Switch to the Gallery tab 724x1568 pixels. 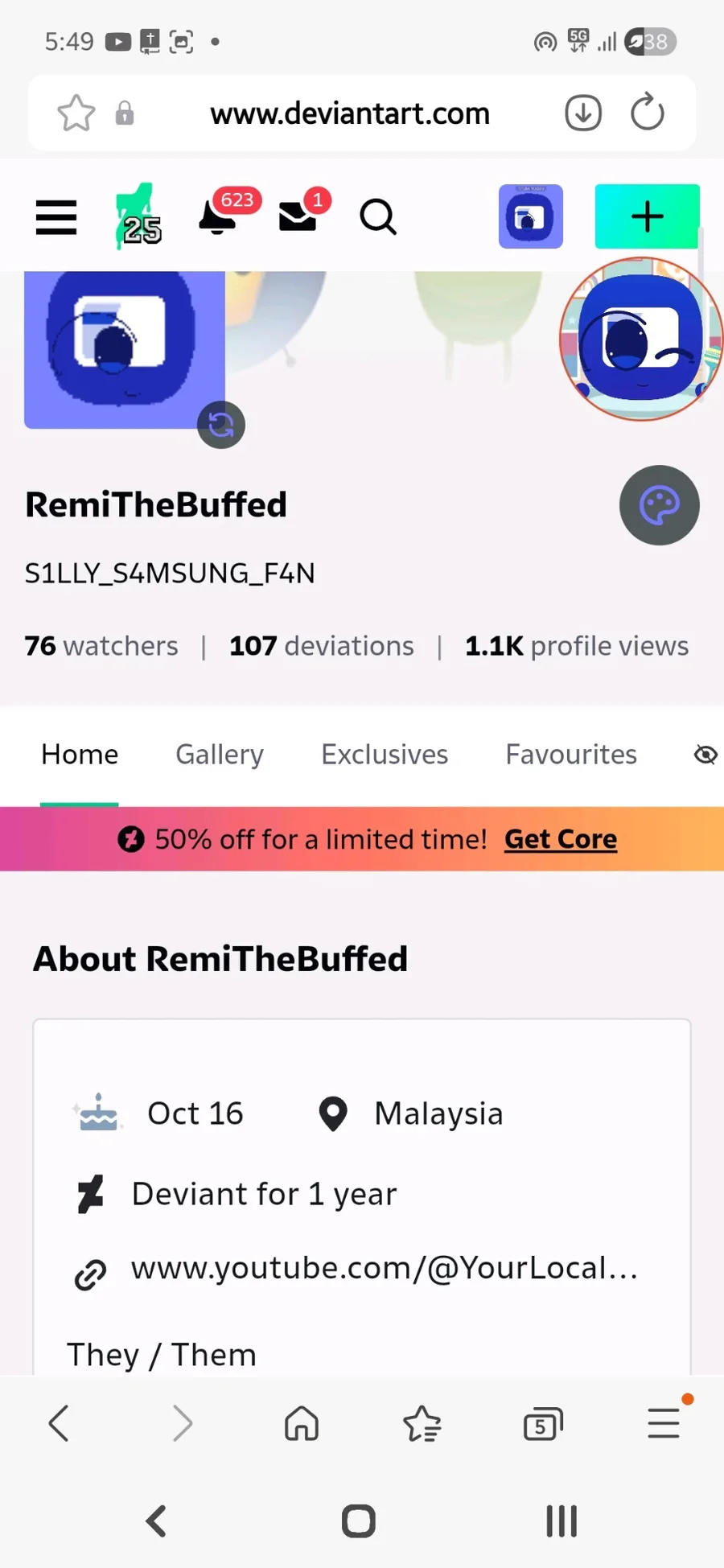[220, 755]
